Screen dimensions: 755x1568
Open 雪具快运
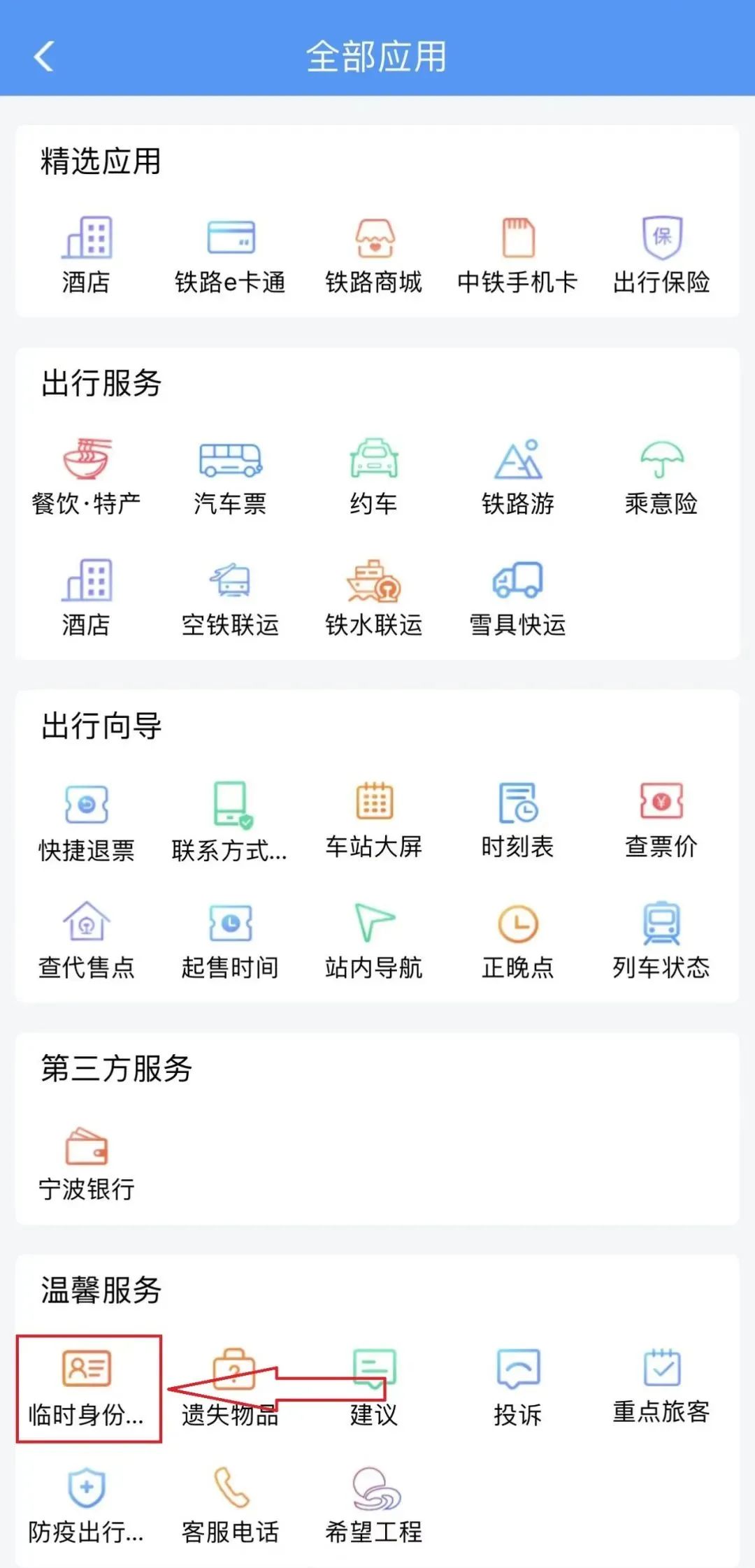(518, 598)
